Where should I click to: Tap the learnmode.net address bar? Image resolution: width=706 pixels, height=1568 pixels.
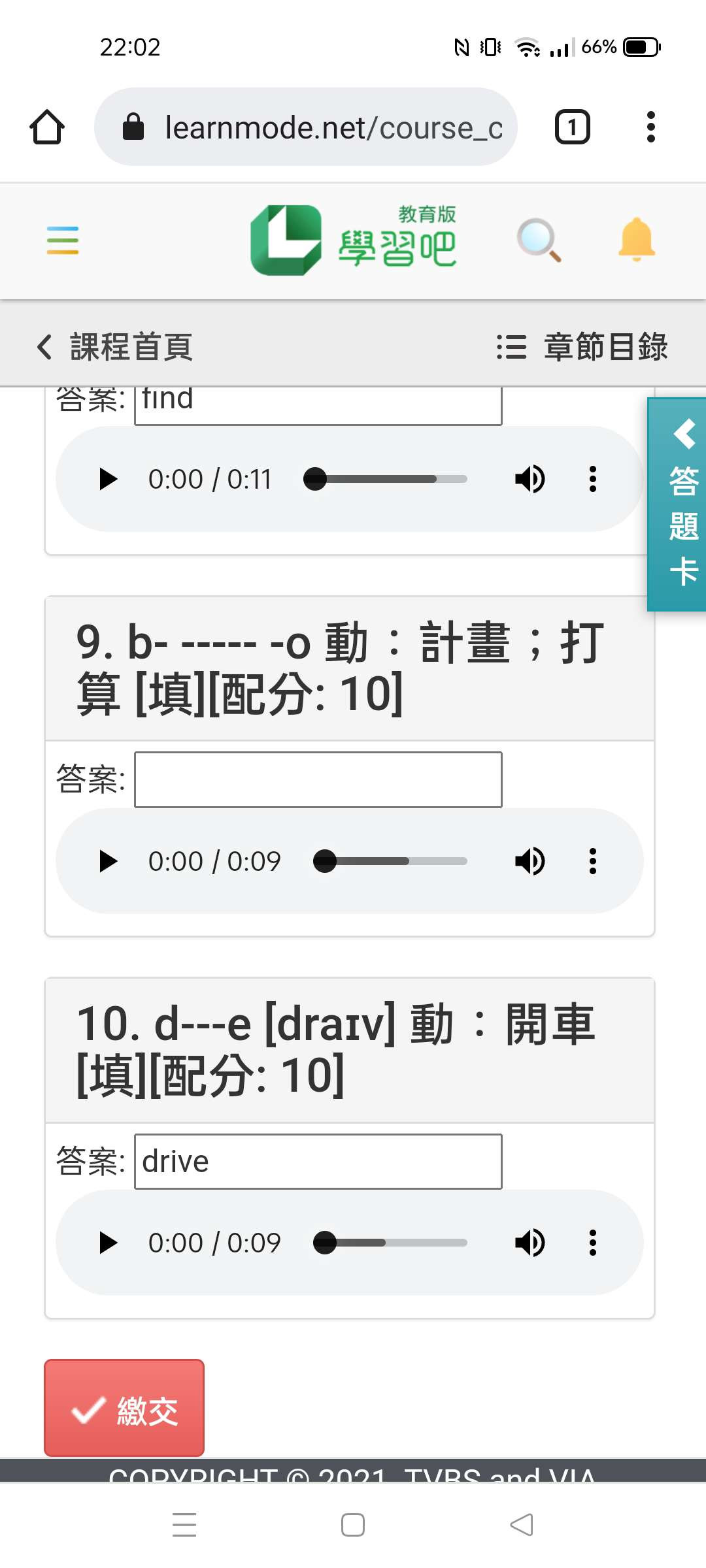[306, 127]
